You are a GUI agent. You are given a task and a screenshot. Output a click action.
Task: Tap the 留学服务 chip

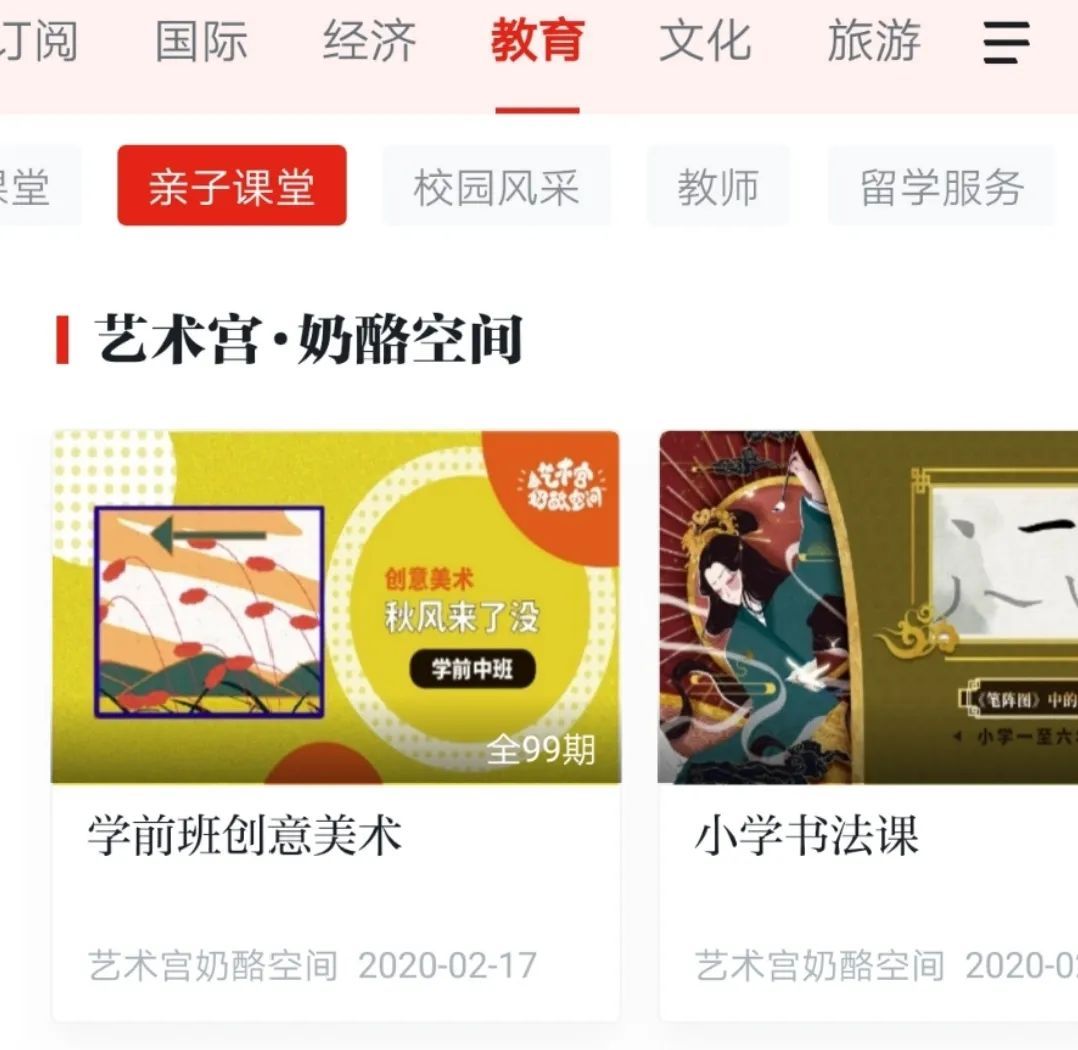[941, 187]
